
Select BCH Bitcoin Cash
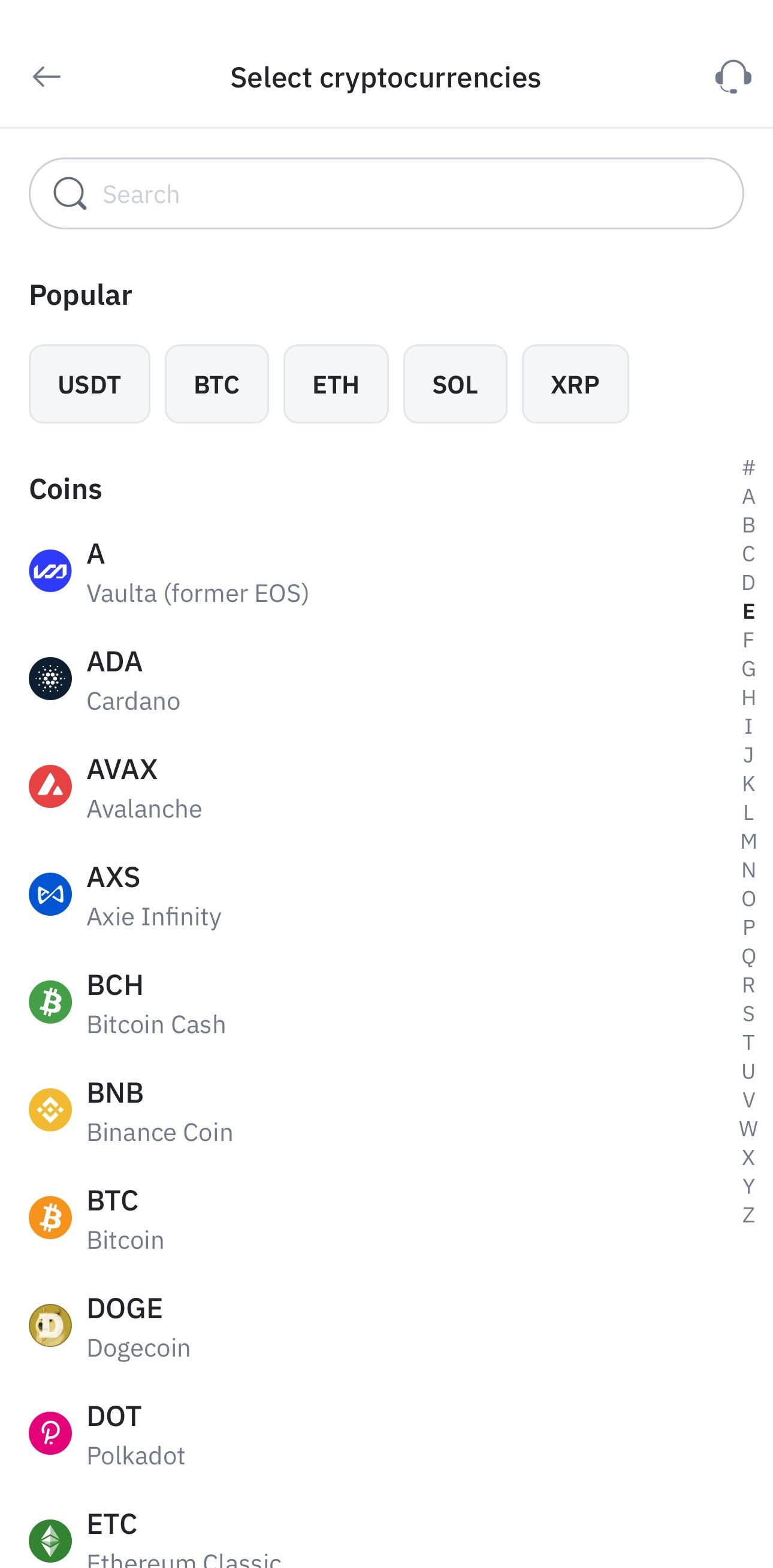[x=366, y=1003]
